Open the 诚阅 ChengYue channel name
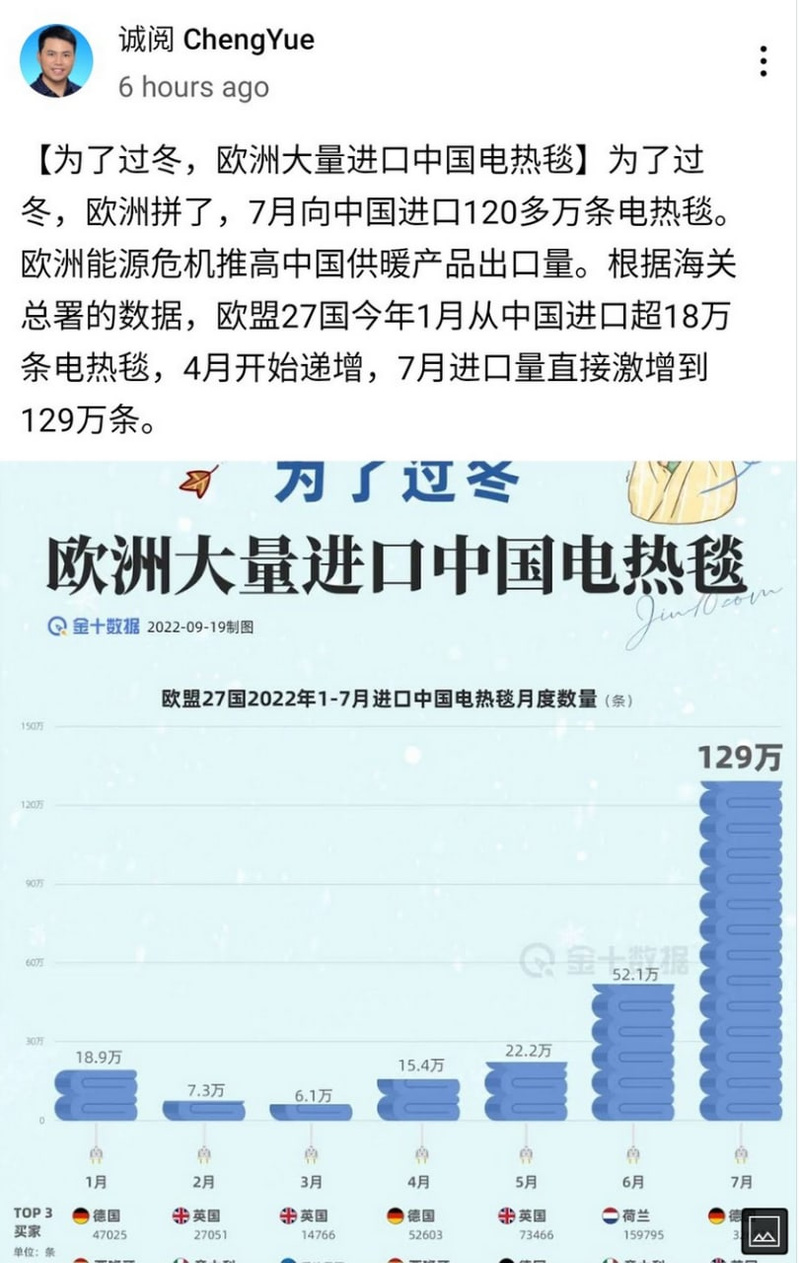 [x=216, y=40]
